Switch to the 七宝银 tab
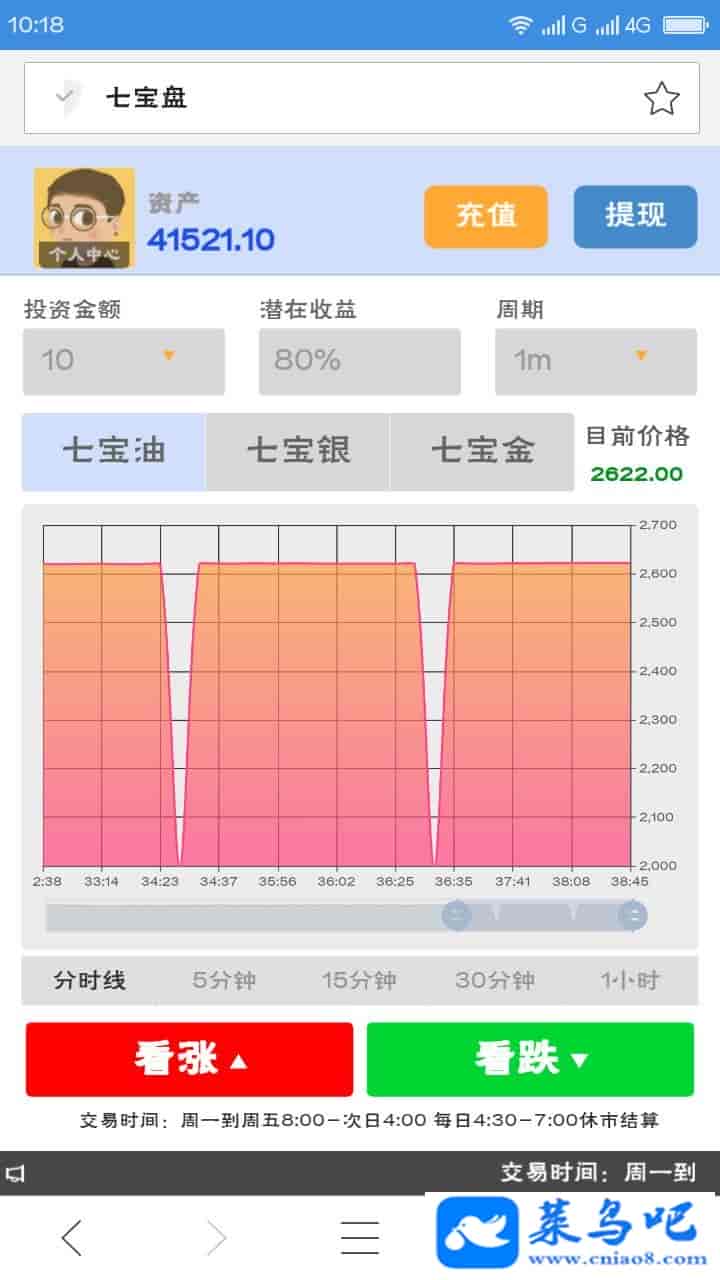The height and width of the screenshot is (1280, 720). point(298,451)
